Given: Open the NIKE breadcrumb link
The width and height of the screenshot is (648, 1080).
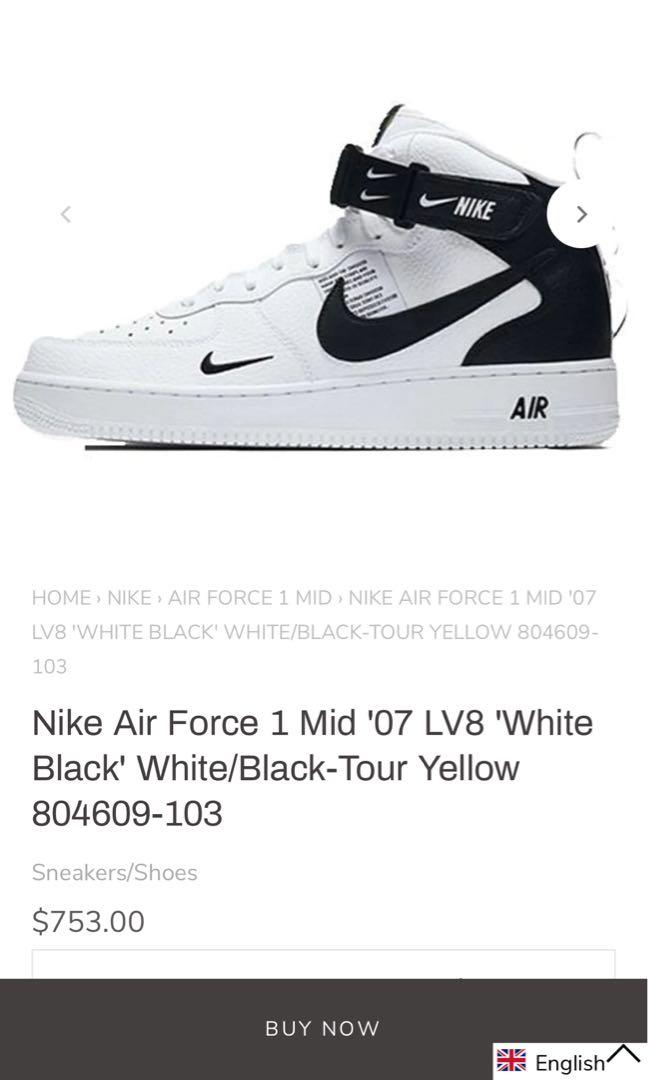Looking at the screenshot, I should click(129, 598).
